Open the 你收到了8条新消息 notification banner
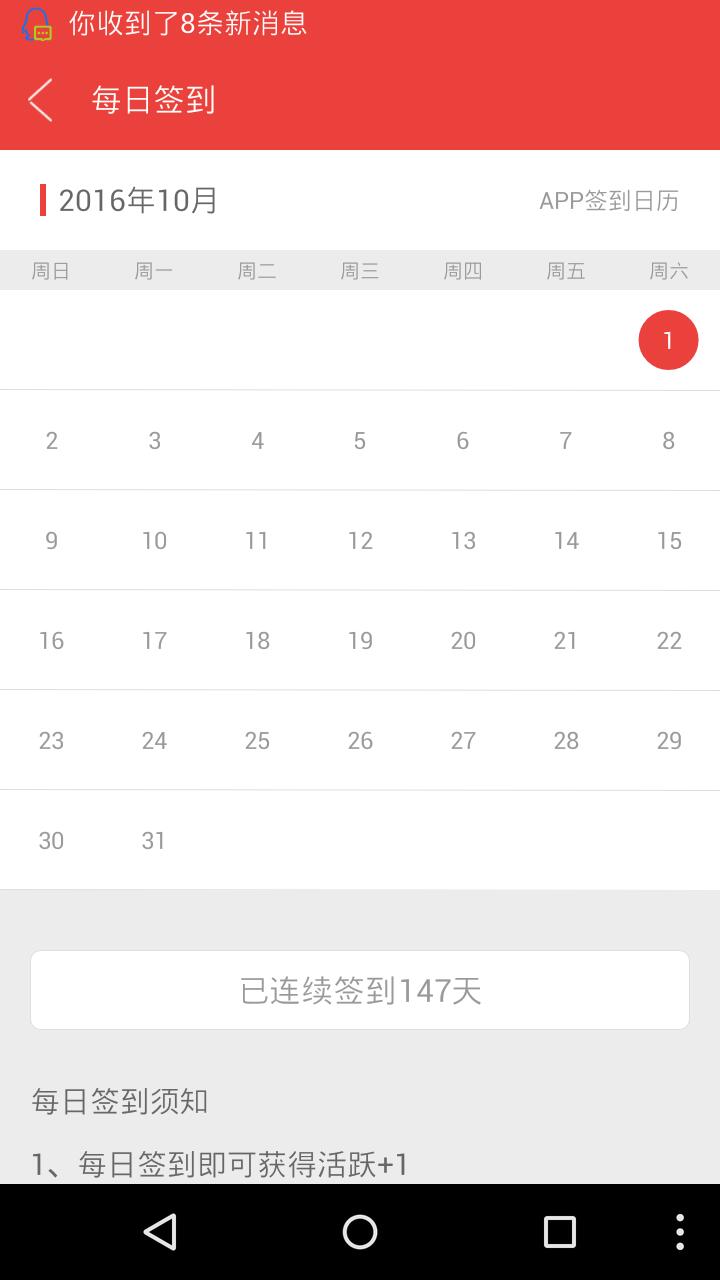This screenshot has width=720, height=1280. pos(165,23)
